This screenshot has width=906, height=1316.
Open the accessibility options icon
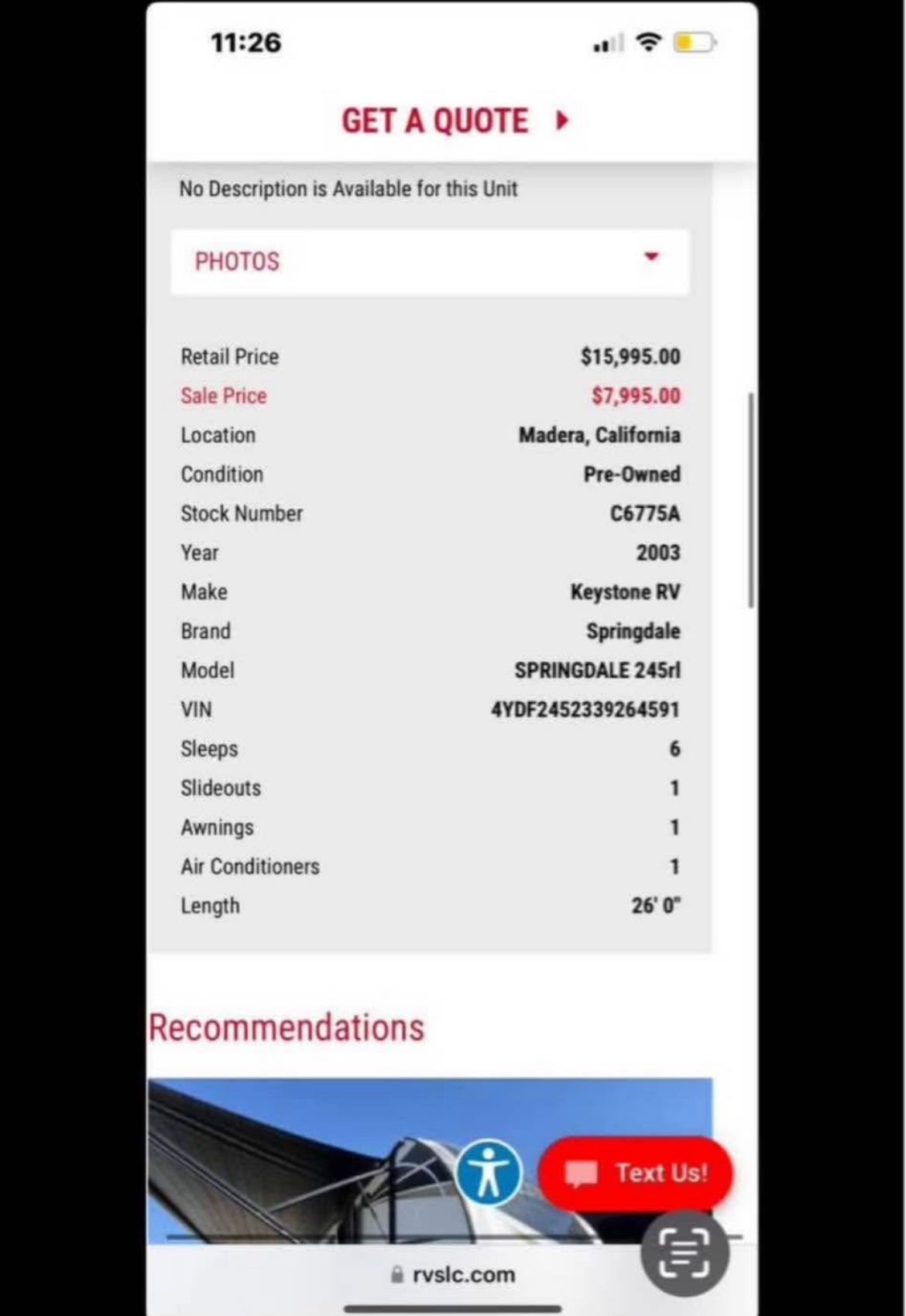pos(488,1174)
